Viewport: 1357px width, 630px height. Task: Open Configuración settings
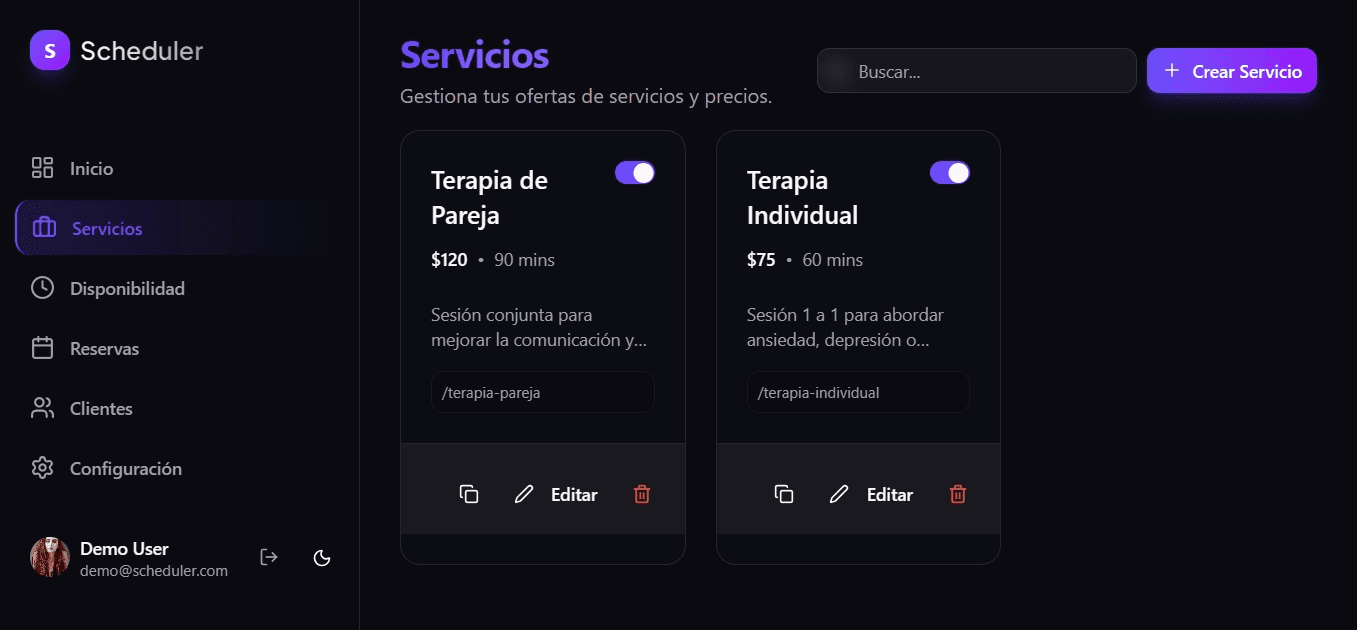[125, 469]
